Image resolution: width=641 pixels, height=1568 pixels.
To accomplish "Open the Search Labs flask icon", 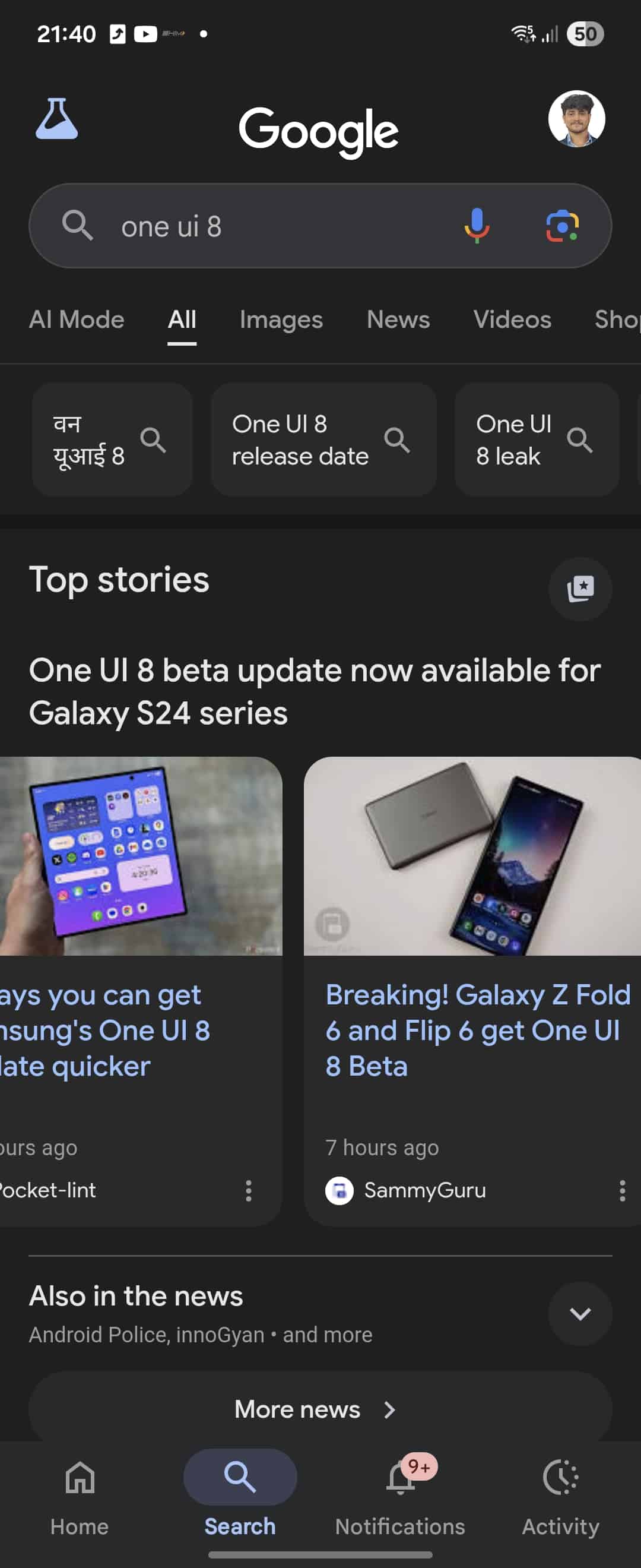I will pos(56,119).
